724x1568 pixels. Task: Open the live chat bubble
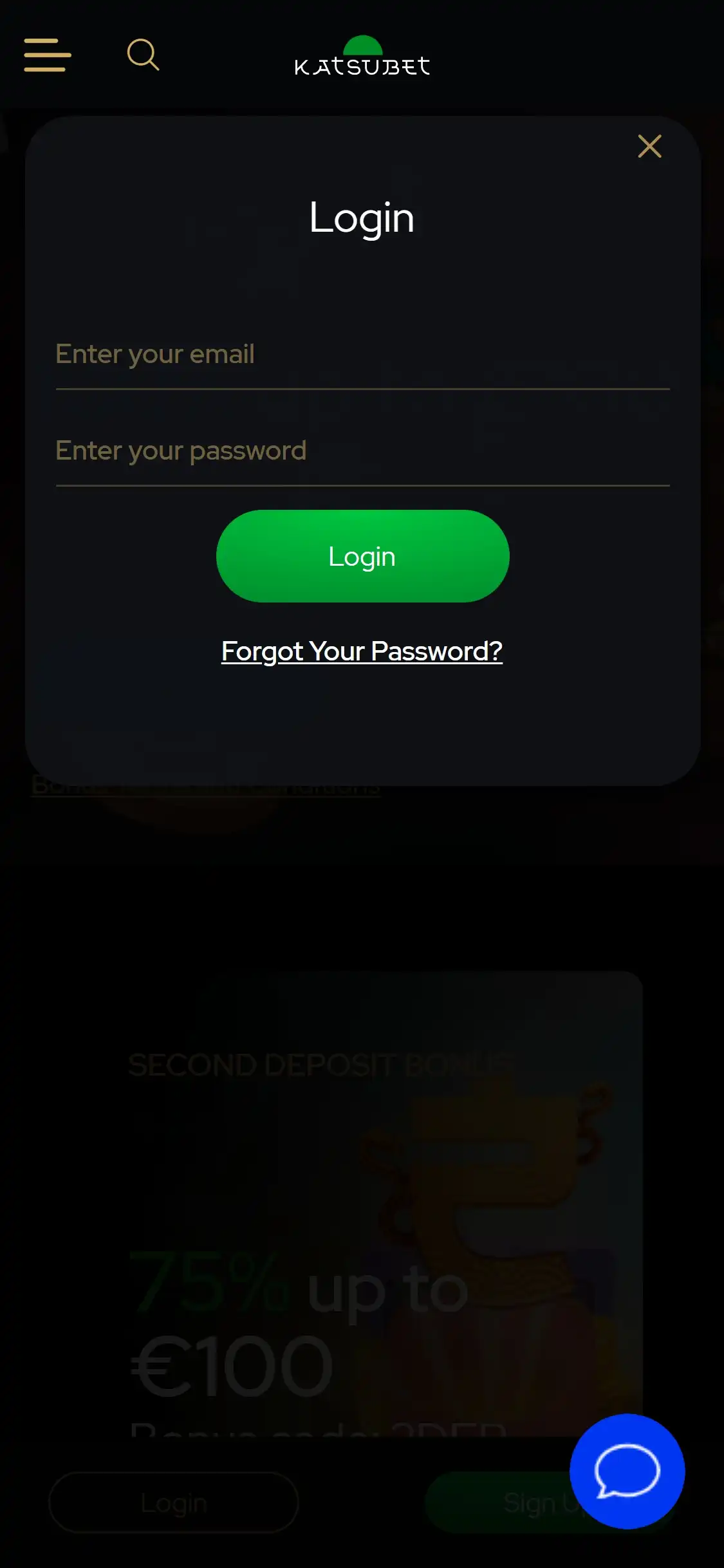627,1471
